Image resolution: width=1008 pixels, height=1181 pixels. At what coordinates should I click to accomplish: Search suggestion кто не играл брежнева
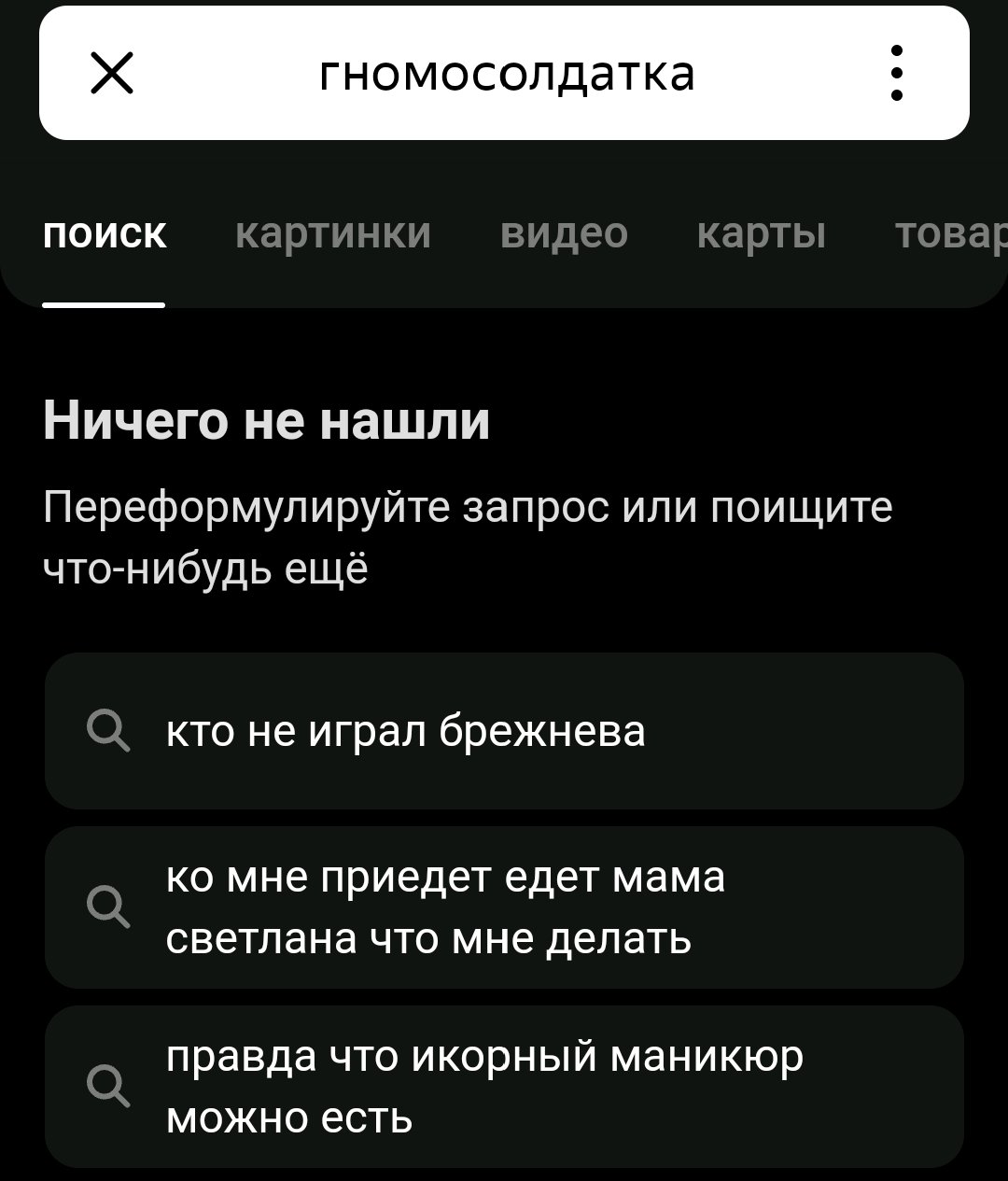(504, 730)
